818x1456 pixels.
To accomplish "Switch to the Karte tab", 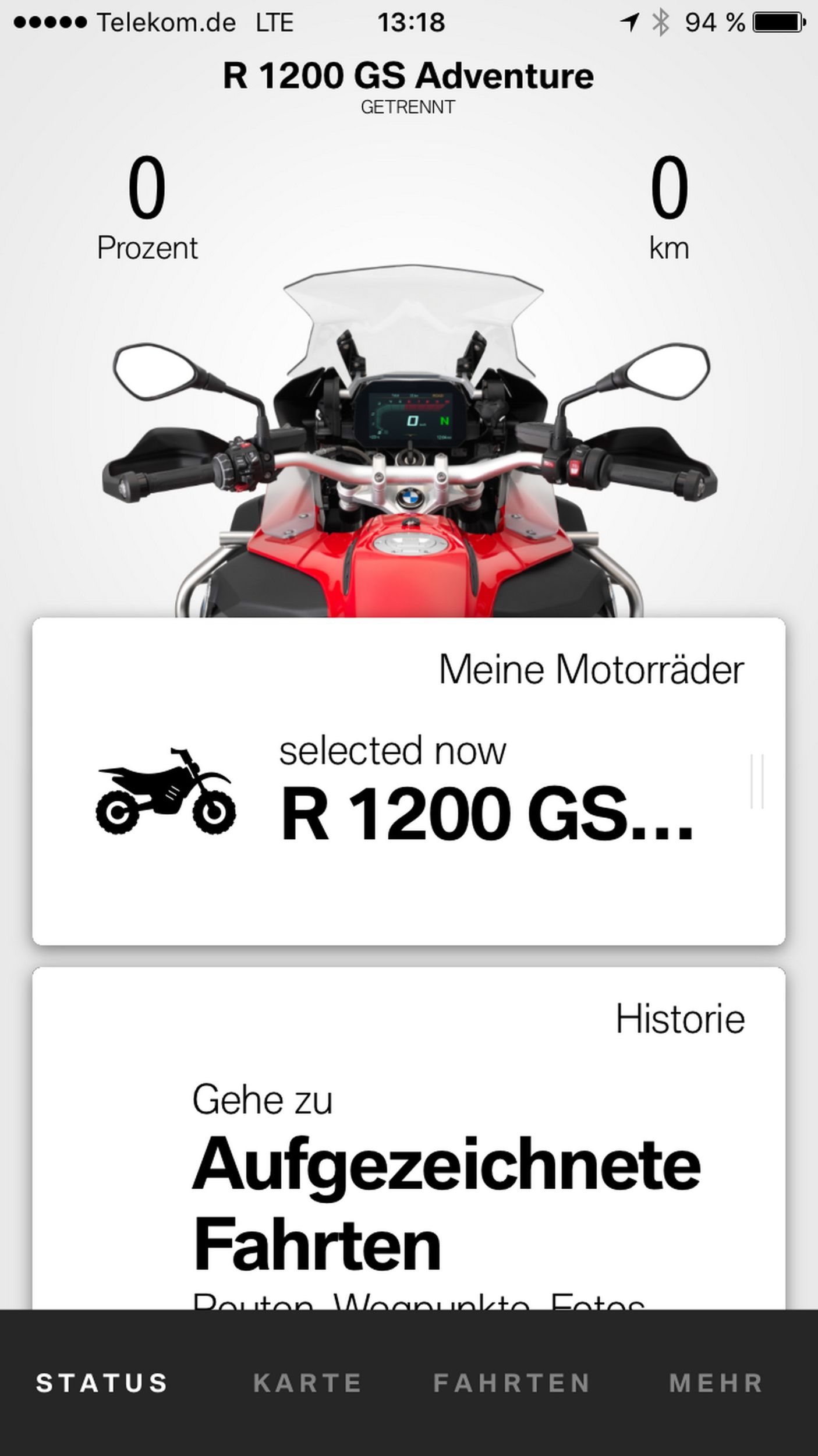I will [x=307, y=1383].
